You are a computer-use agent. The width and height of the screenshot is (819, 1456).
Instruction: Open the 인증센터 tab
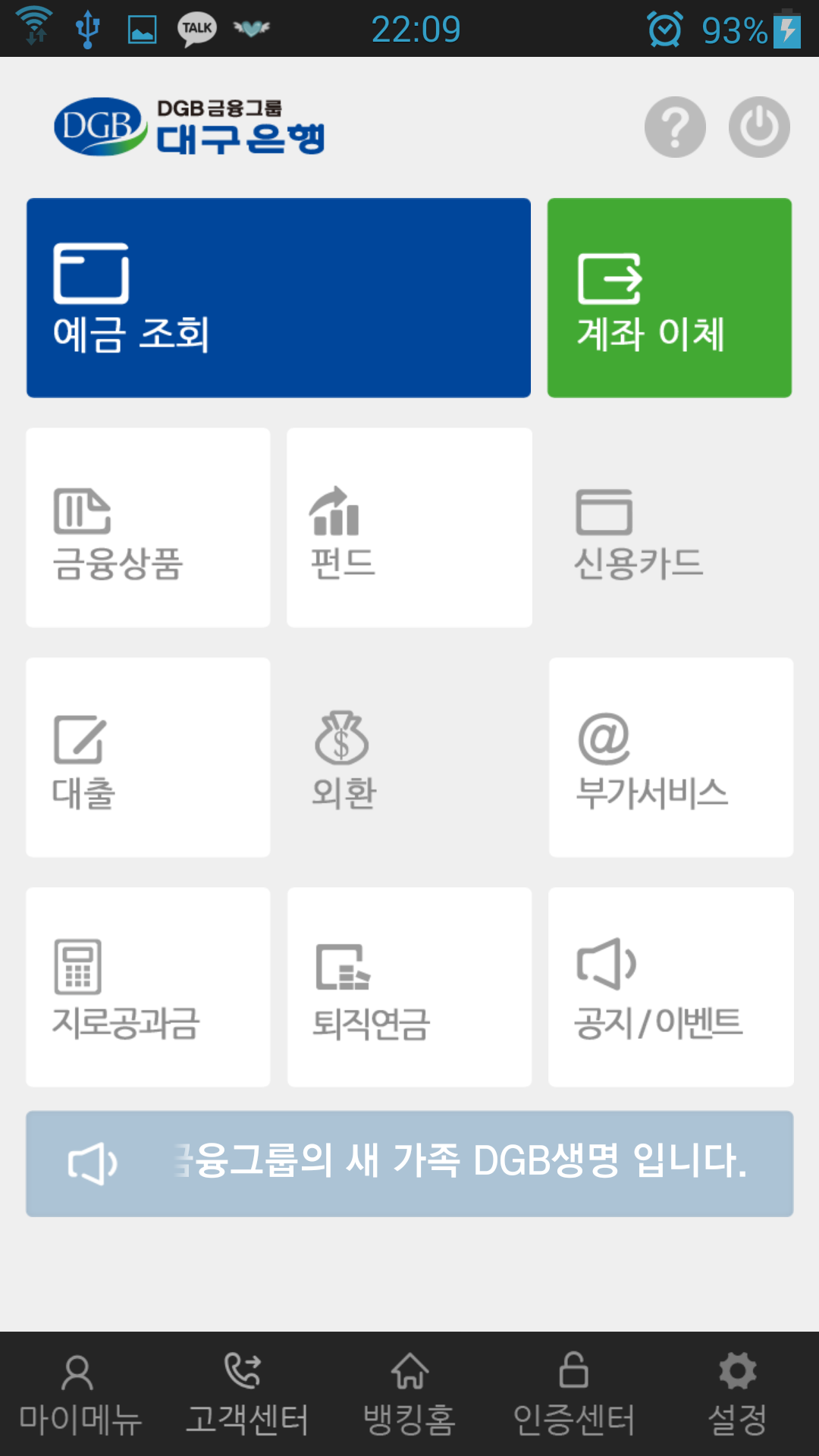(574, 1394)
